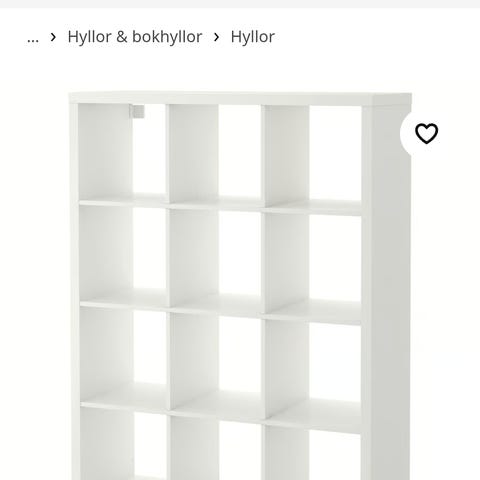
Task: Add the shelf to favorites with the heart
Action: coord(426,133)
